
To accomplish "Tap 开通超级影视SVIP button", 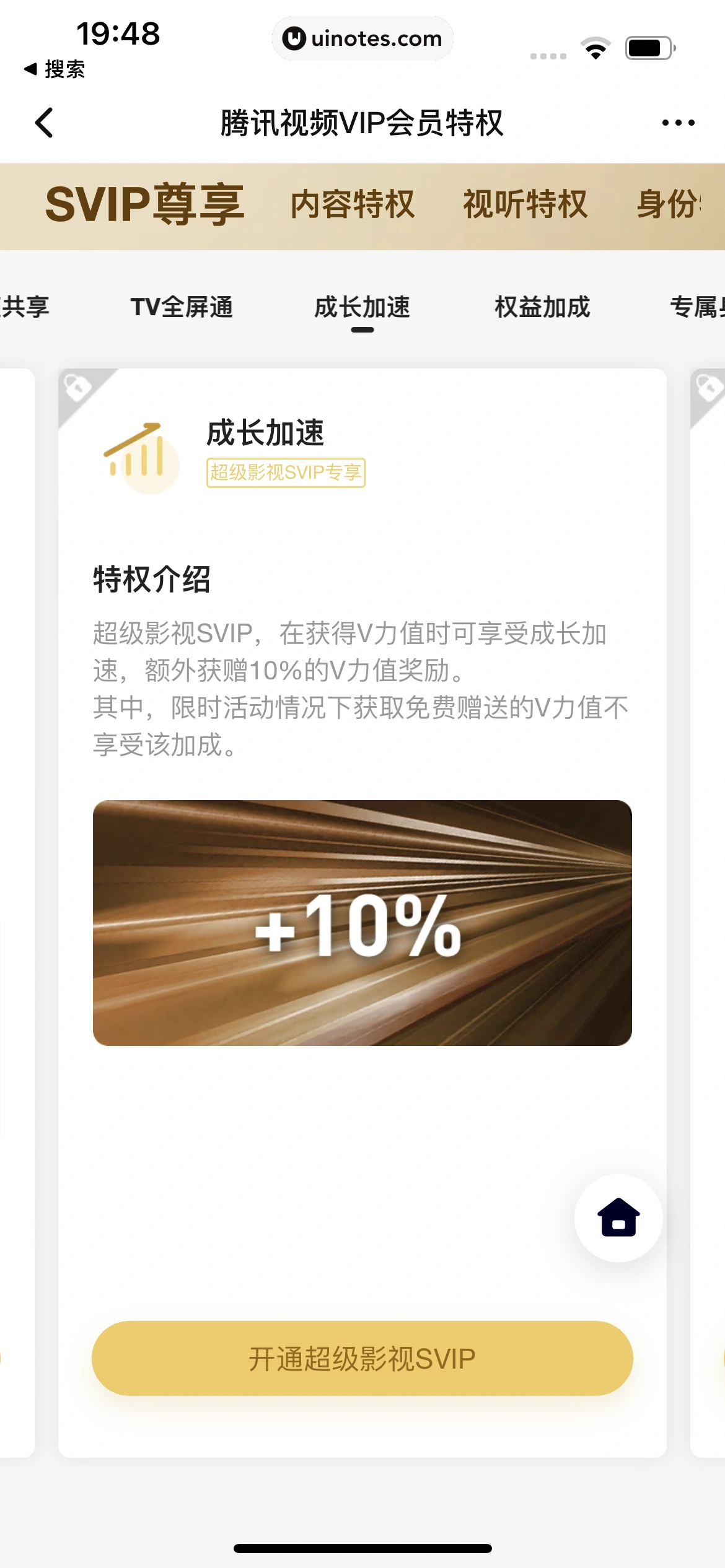I will [x=362, y=1359].
